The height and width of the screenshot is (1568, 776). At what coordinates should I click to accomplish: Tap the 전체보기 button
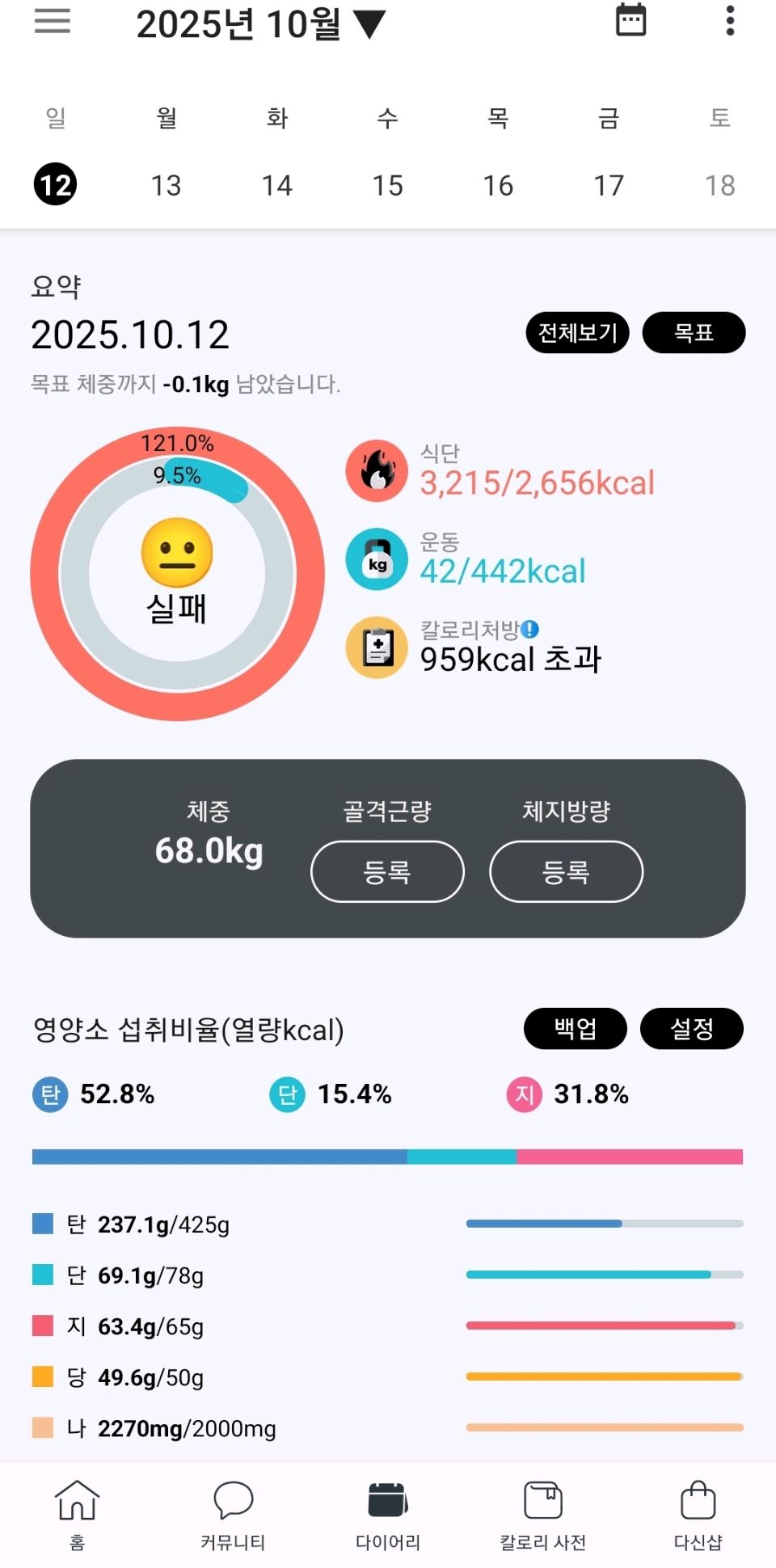pyautogui.click(x=577, y=332)
